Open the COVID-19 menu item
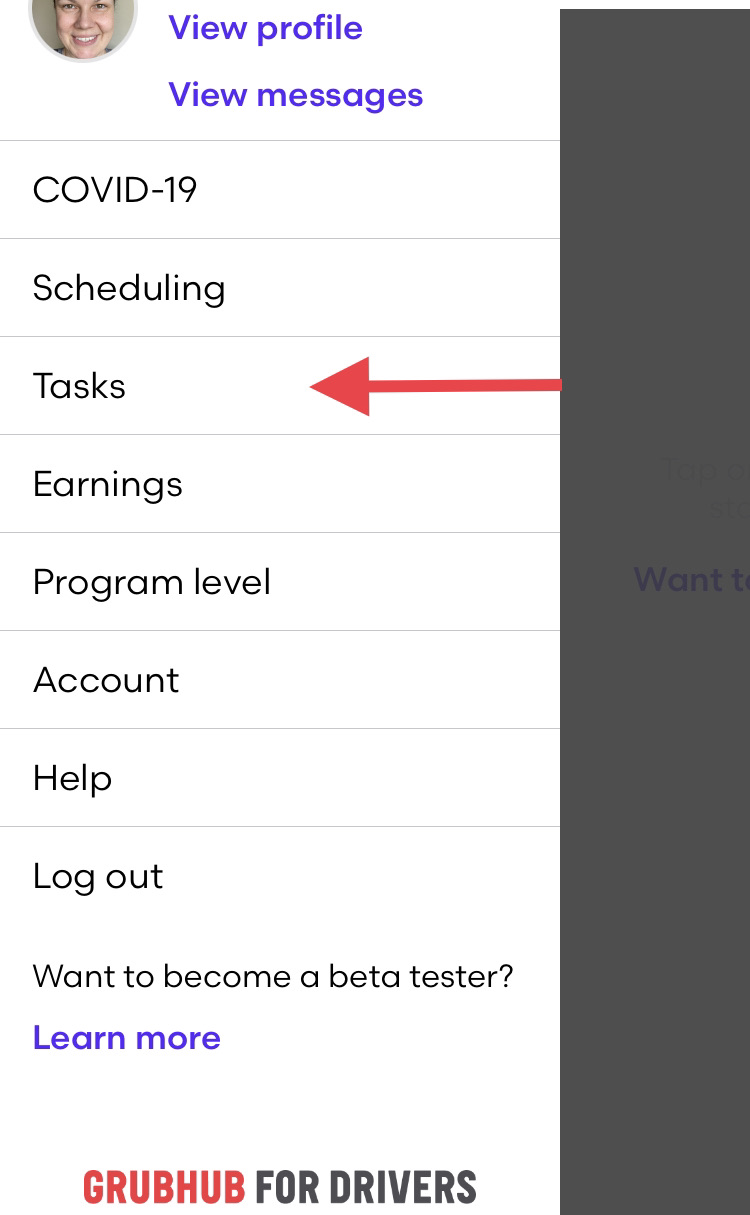 pos(115,189)
